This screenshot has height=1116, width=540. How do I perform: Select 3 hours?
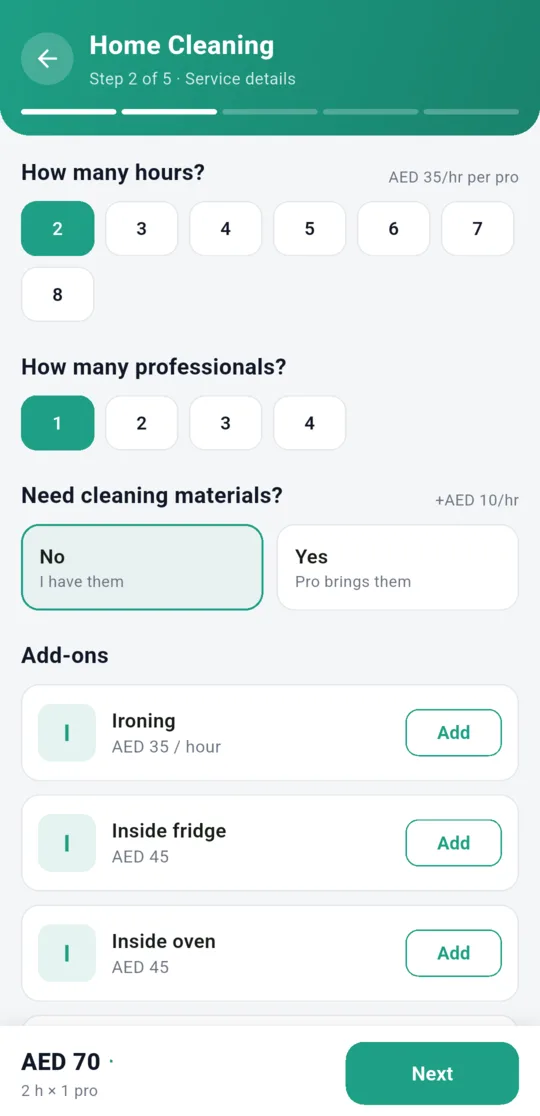click(142, 228)
